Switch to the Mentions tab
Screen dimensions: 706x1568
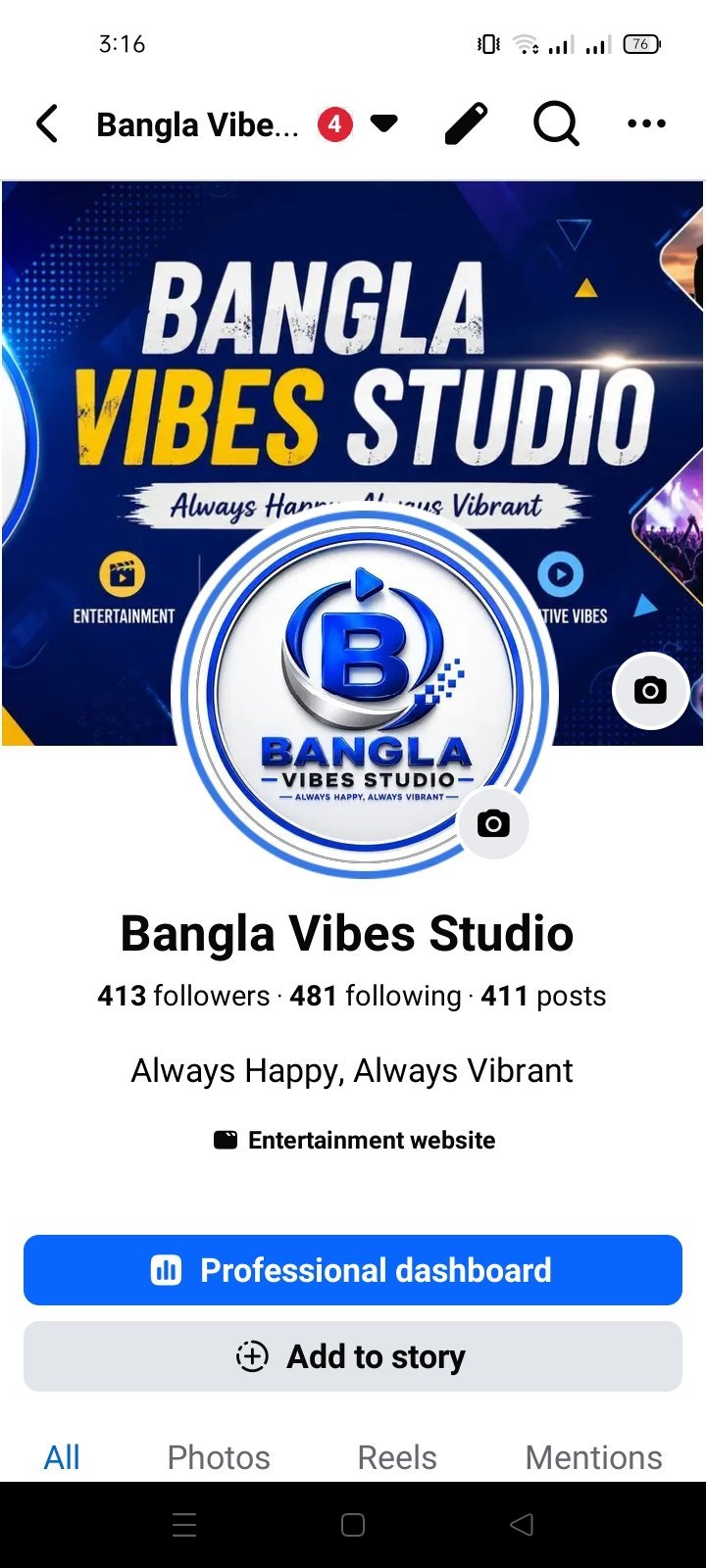pos(594,1457)
